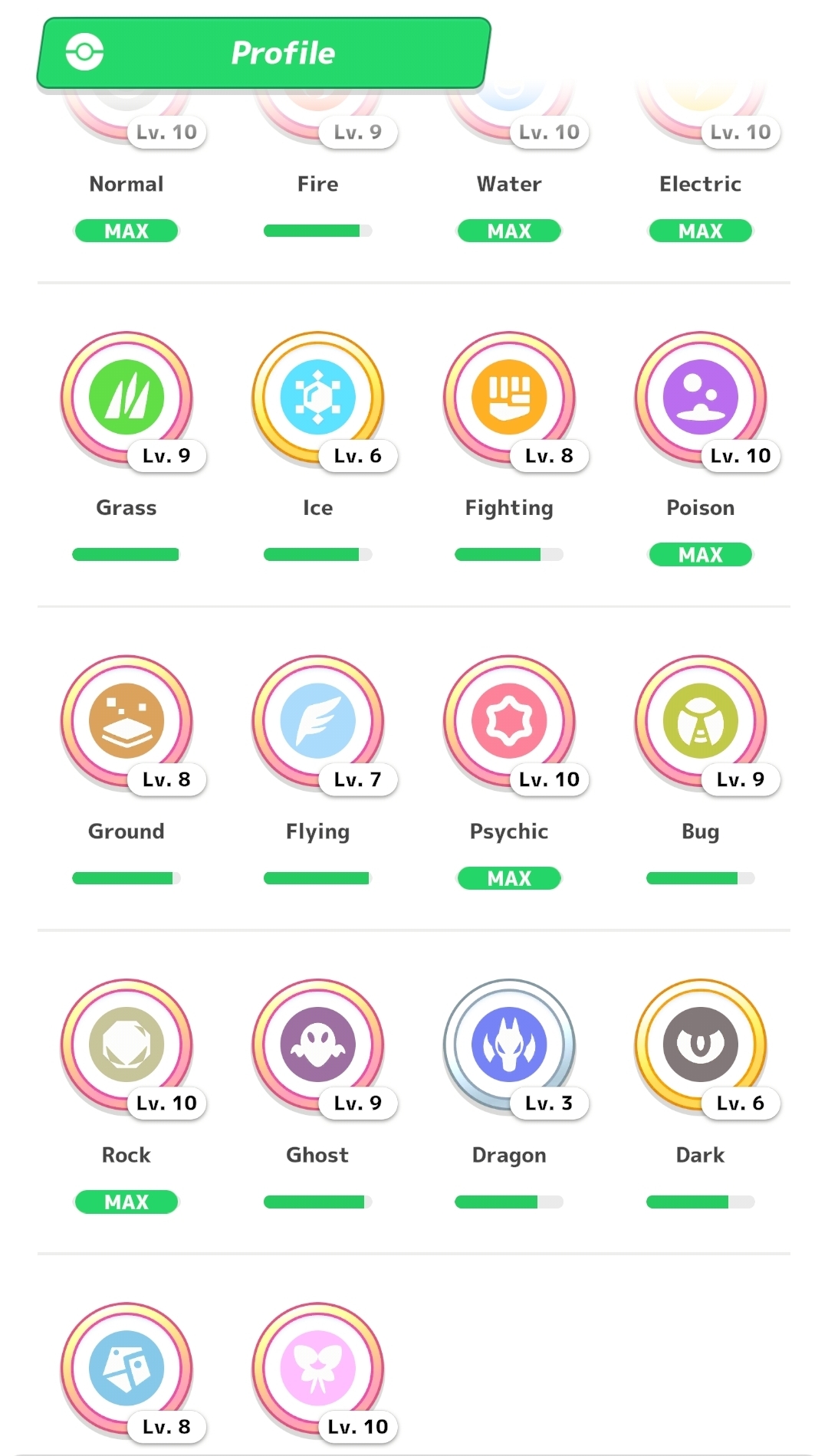This screenshot has height=1456, width=828.
Task: Open the Rock type badge
Action: pos(127,1045)
